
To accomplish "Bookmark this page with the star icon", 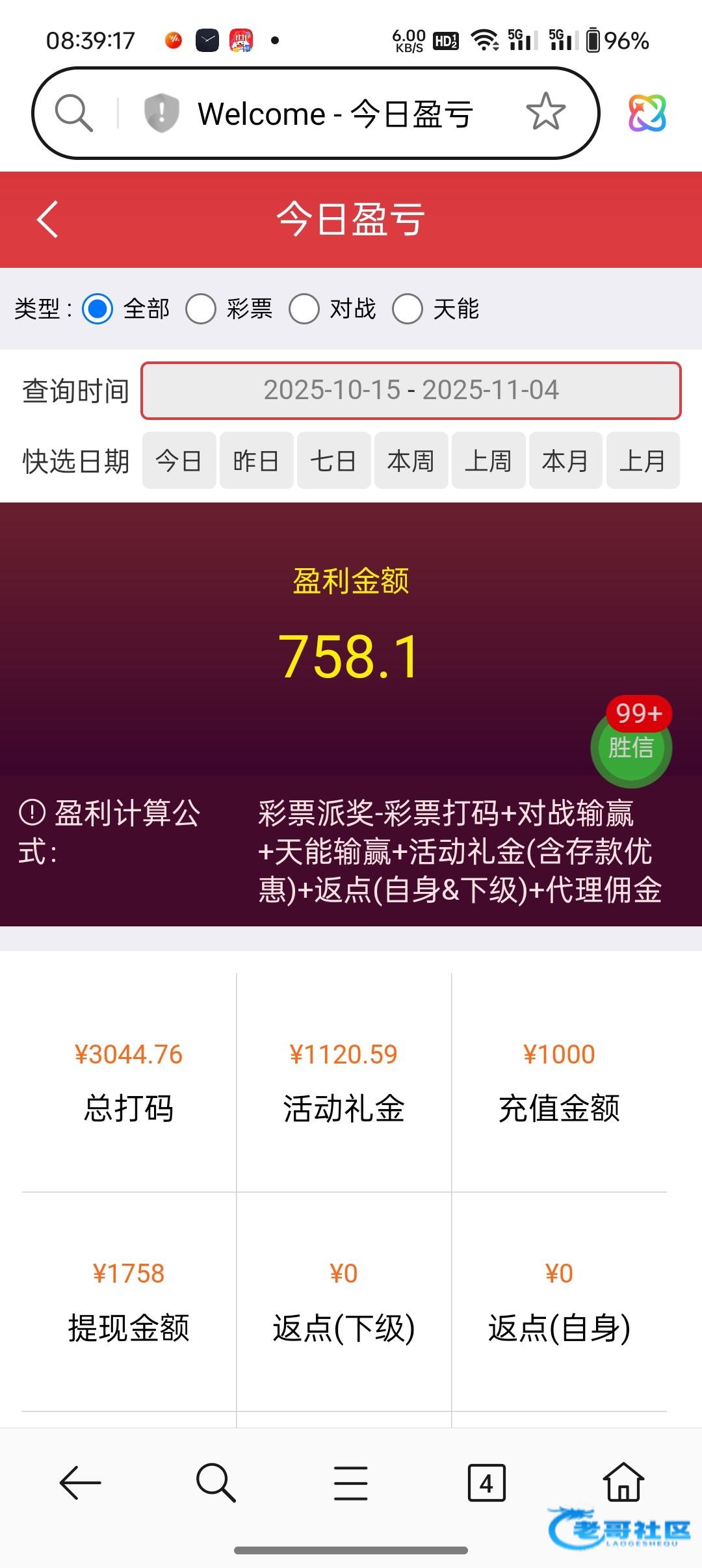I will tap(545, 112).
